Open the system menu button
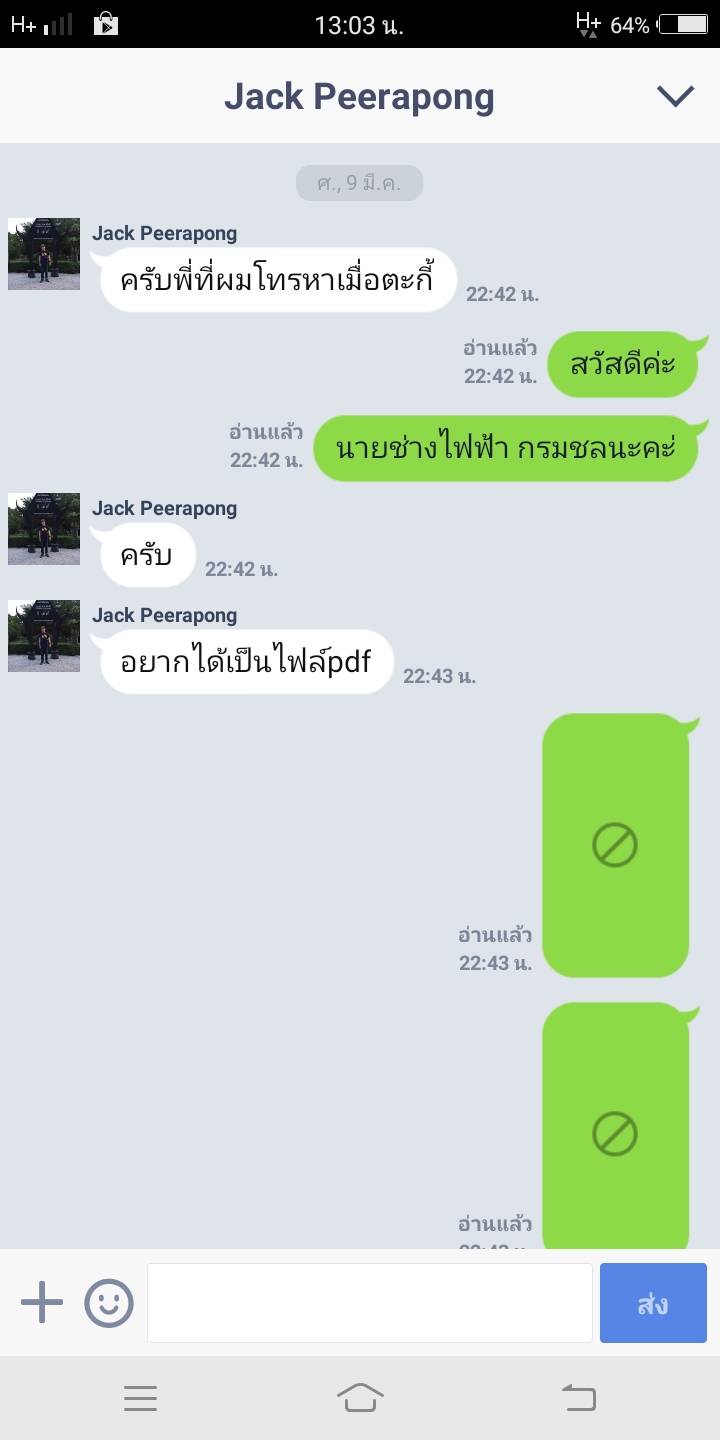The height and width of the screenshot is (1440, 720). pos(141,1397)
